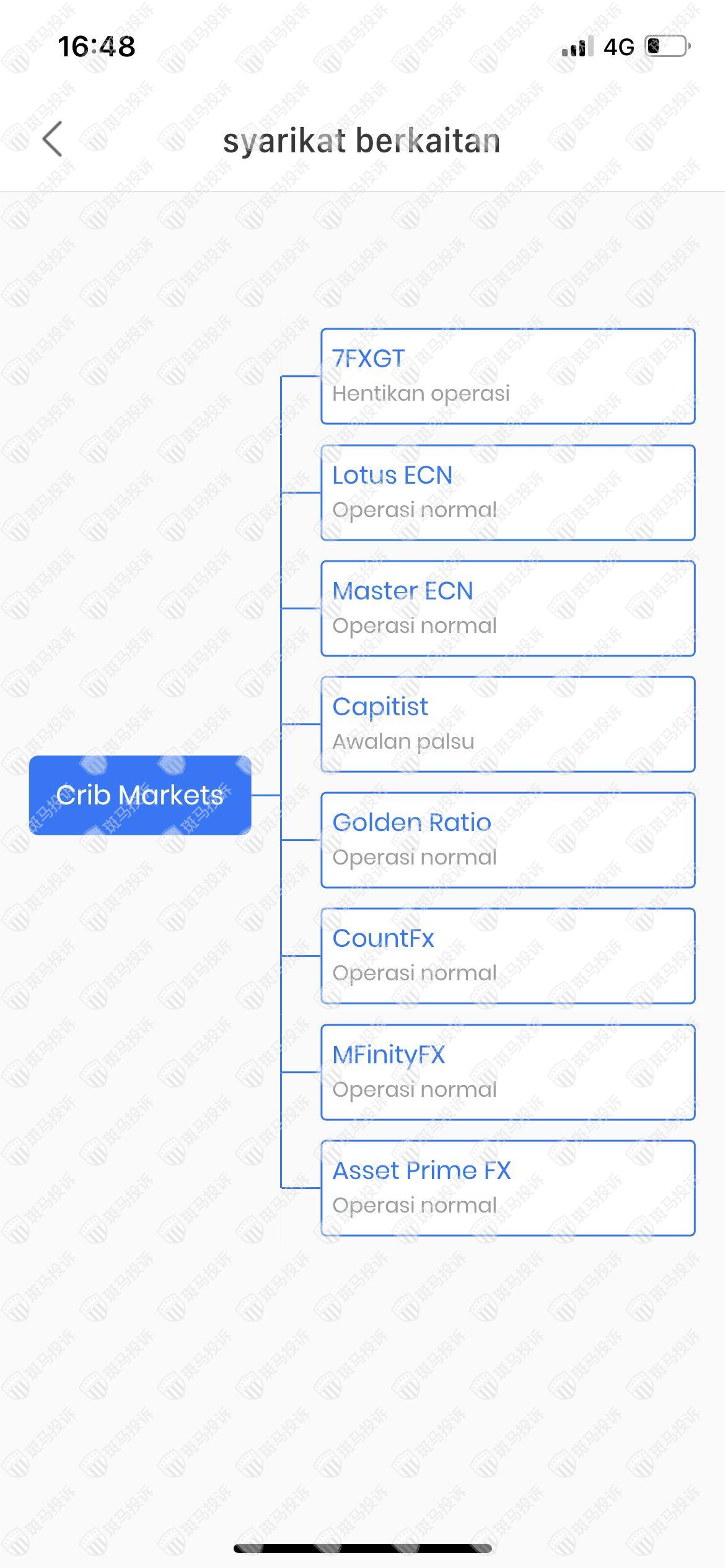
Task: Select the Master ECN card
Action: (507, 608)
